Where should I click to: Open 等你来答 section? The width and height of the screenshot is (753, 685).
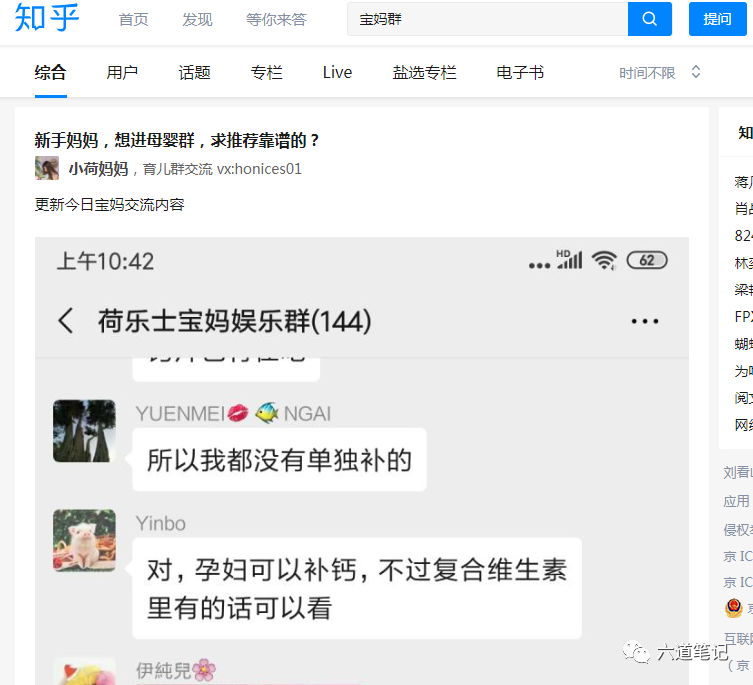(x=276, y=20)
